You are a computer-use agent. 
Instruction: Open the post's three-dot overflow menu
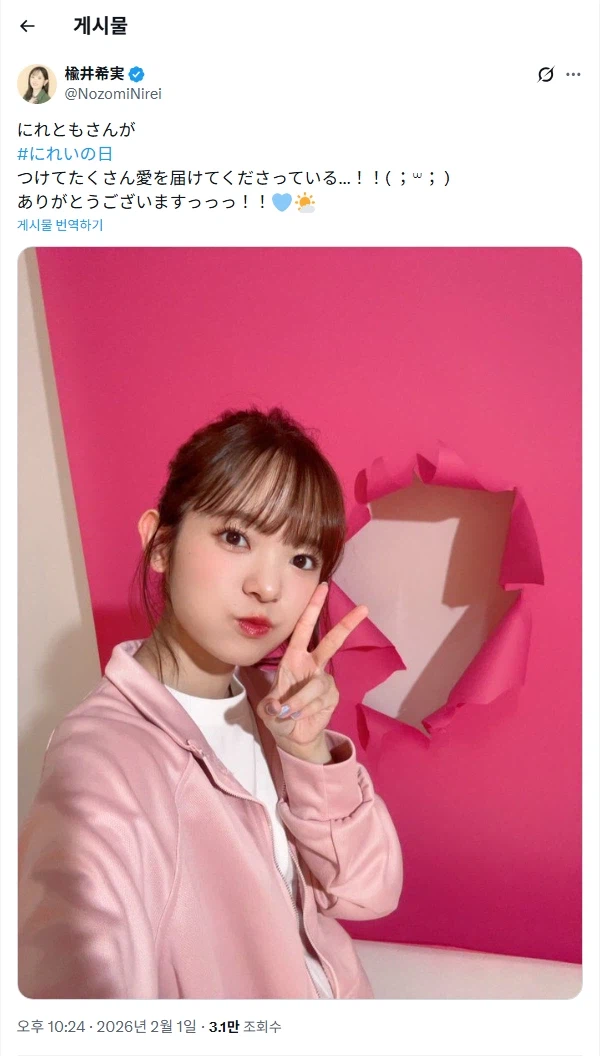point(573,75)
